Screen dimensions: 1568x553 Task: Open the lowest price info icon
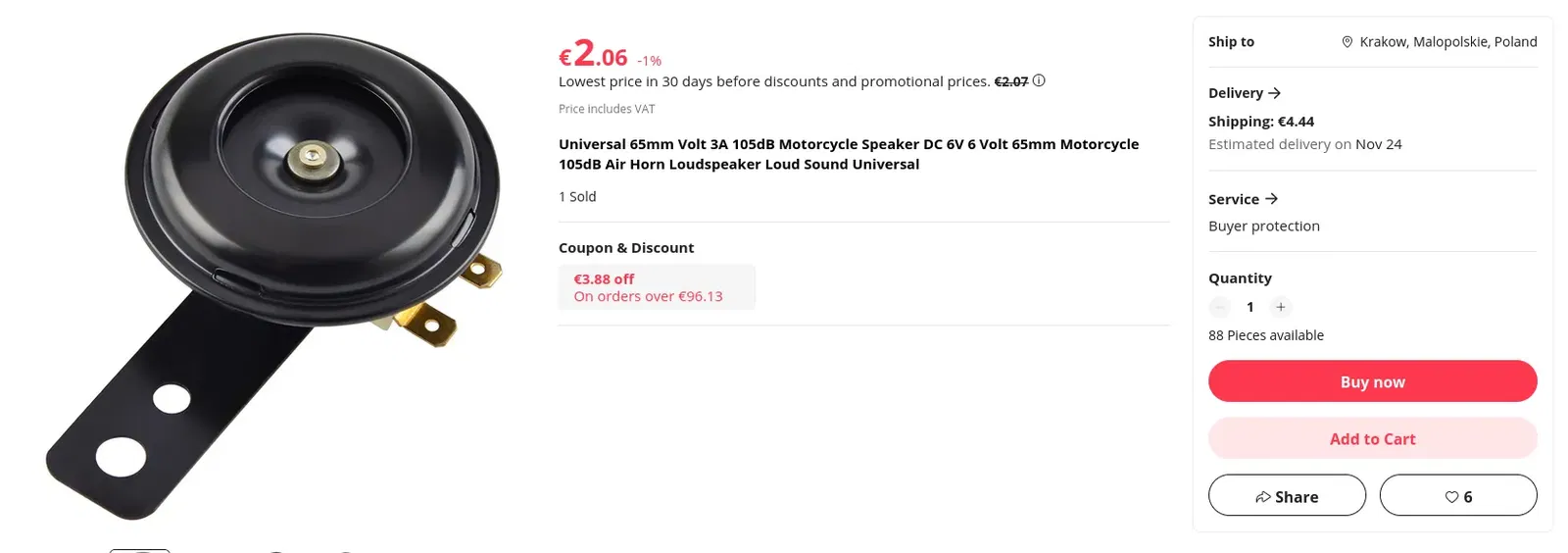click(x=1039, y=80)
